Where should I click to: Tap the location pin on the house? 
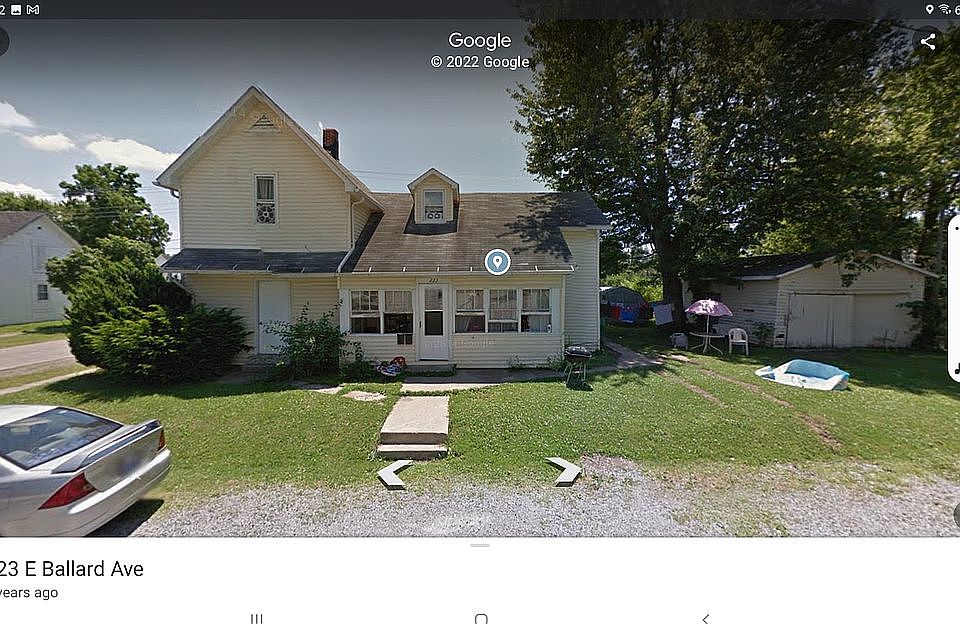tap(497, 262)
